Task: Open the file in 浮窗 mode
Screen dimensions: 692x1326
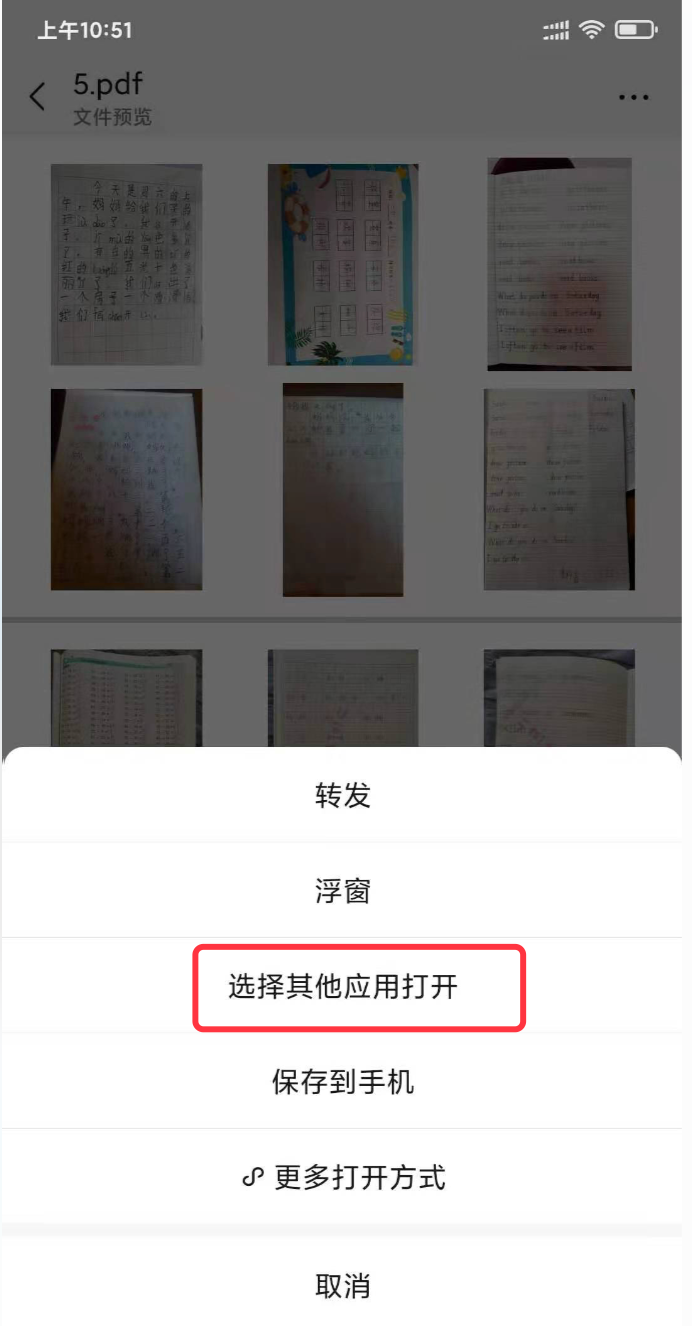Action: tap(343, 890)
